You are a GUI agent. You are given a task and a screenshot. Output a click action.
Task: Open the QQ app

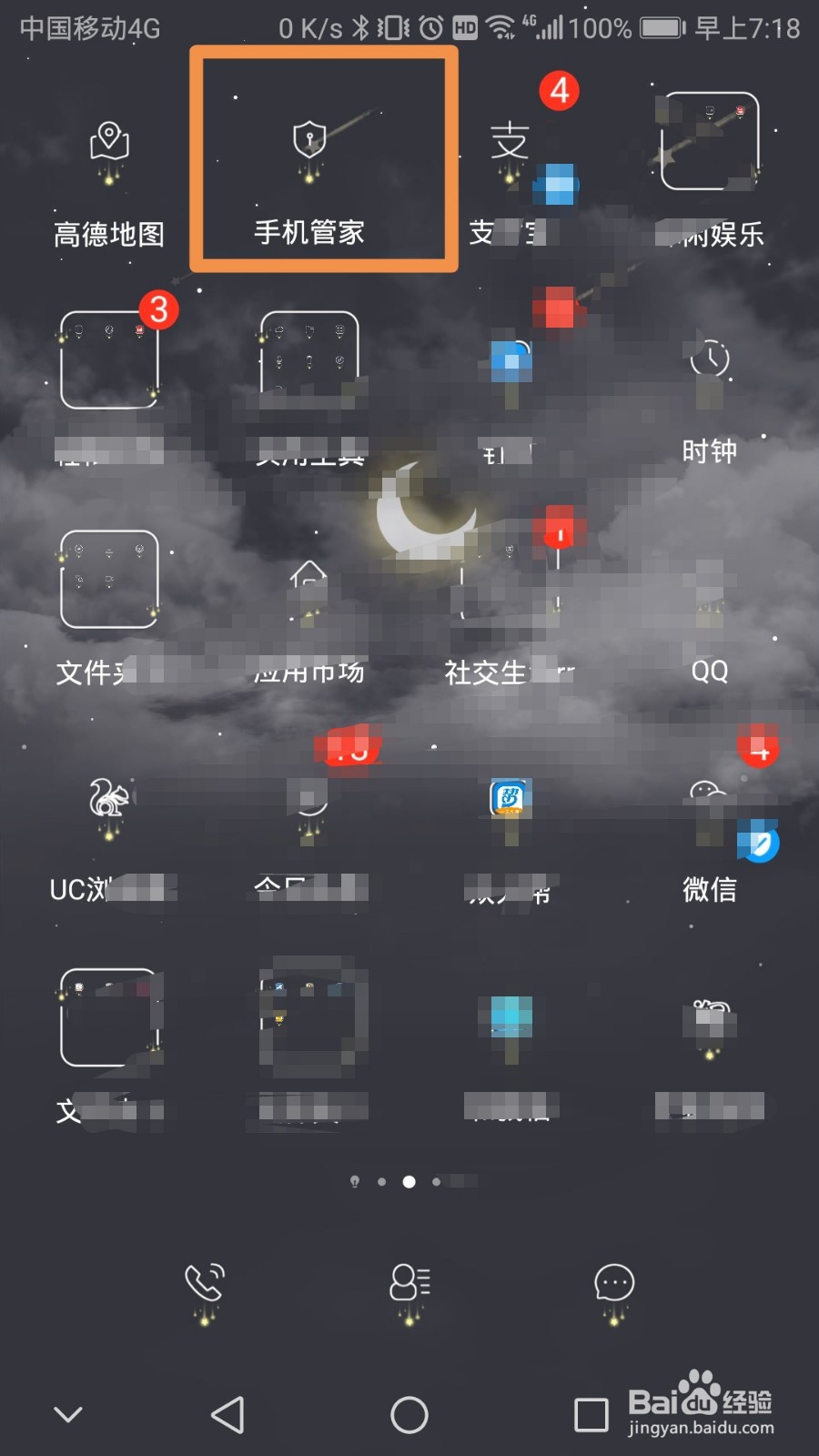tap(710, 582)
